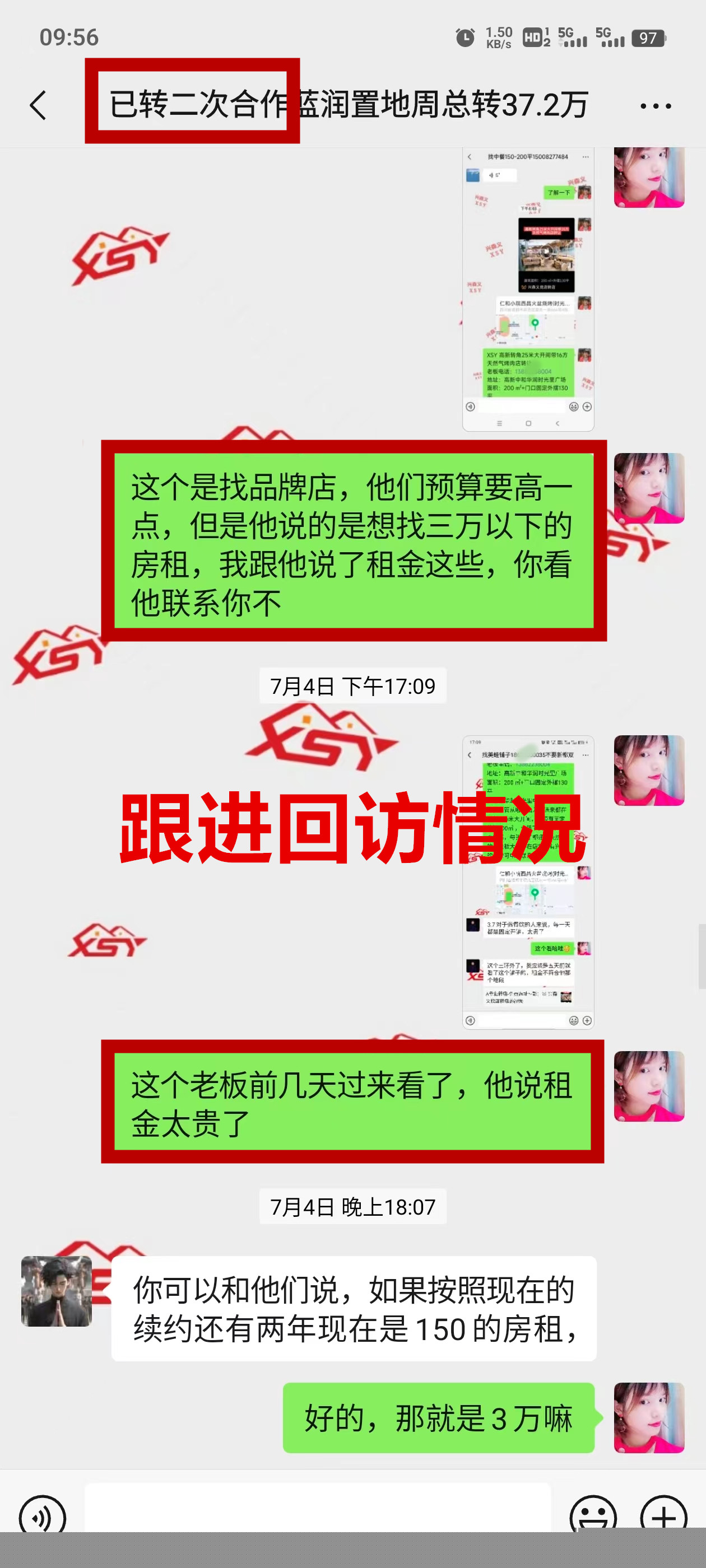Open the plus attachment menu

click(663, 1515)
